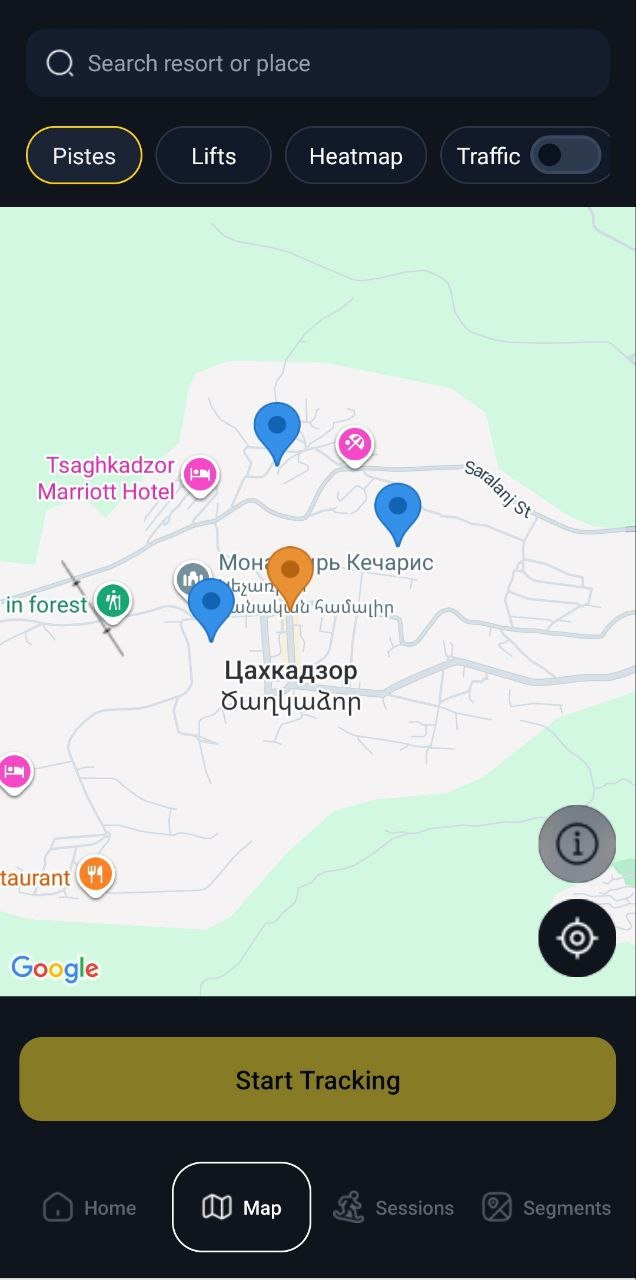Center map on my location
636x1280 pixels.
click(577, 938)
